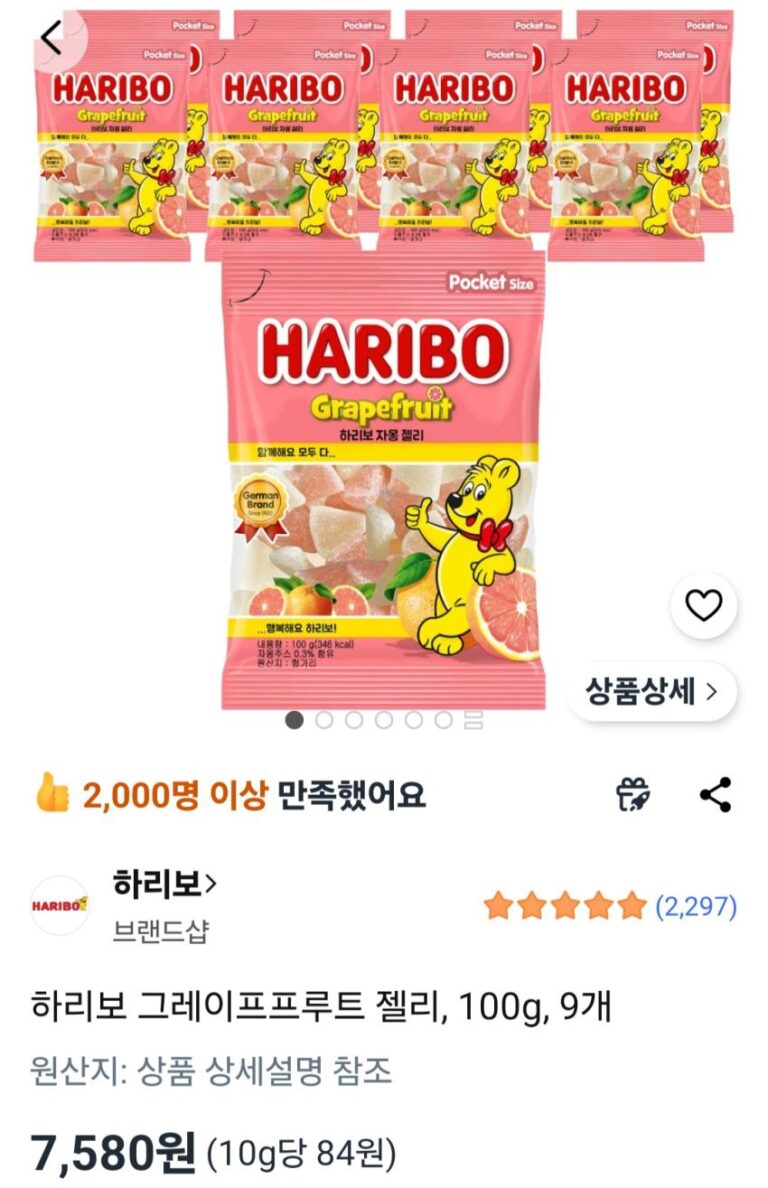Share this product
Screen dimensions: 768x1188
point(715,795)
